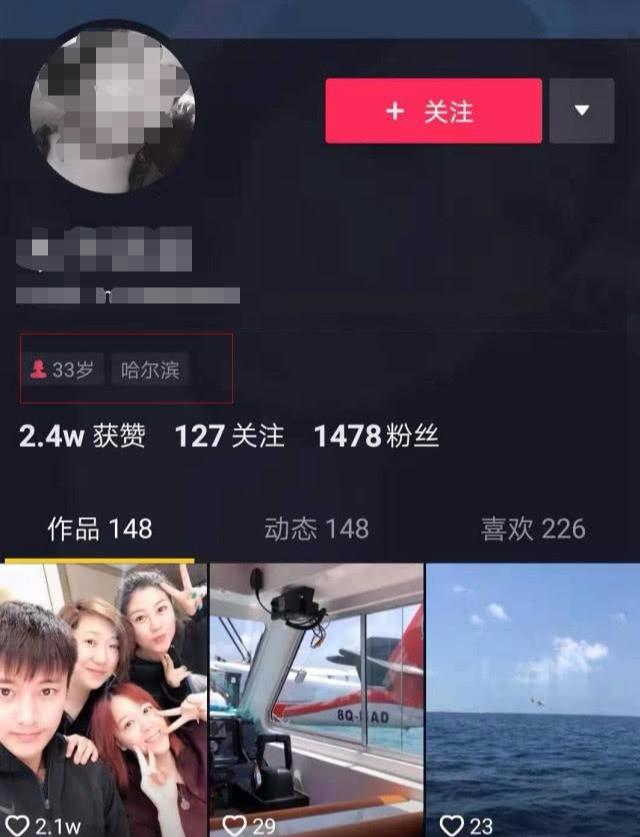
Task: Open the seaplane video with 29 likes
Action: [x=316, y=700]
